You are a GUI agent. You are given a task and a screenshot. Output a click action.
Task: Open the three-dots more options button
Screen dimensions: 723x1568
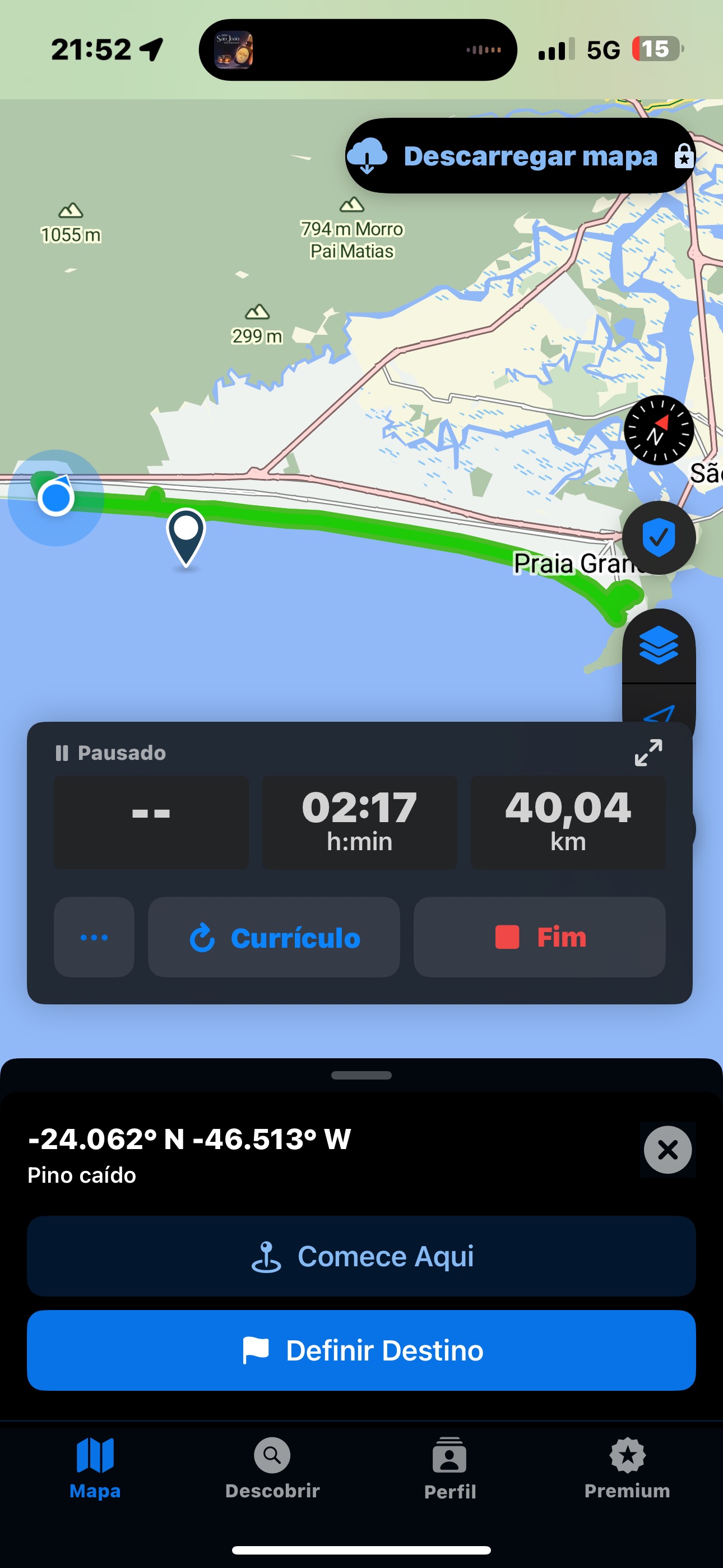coord(94,937)
